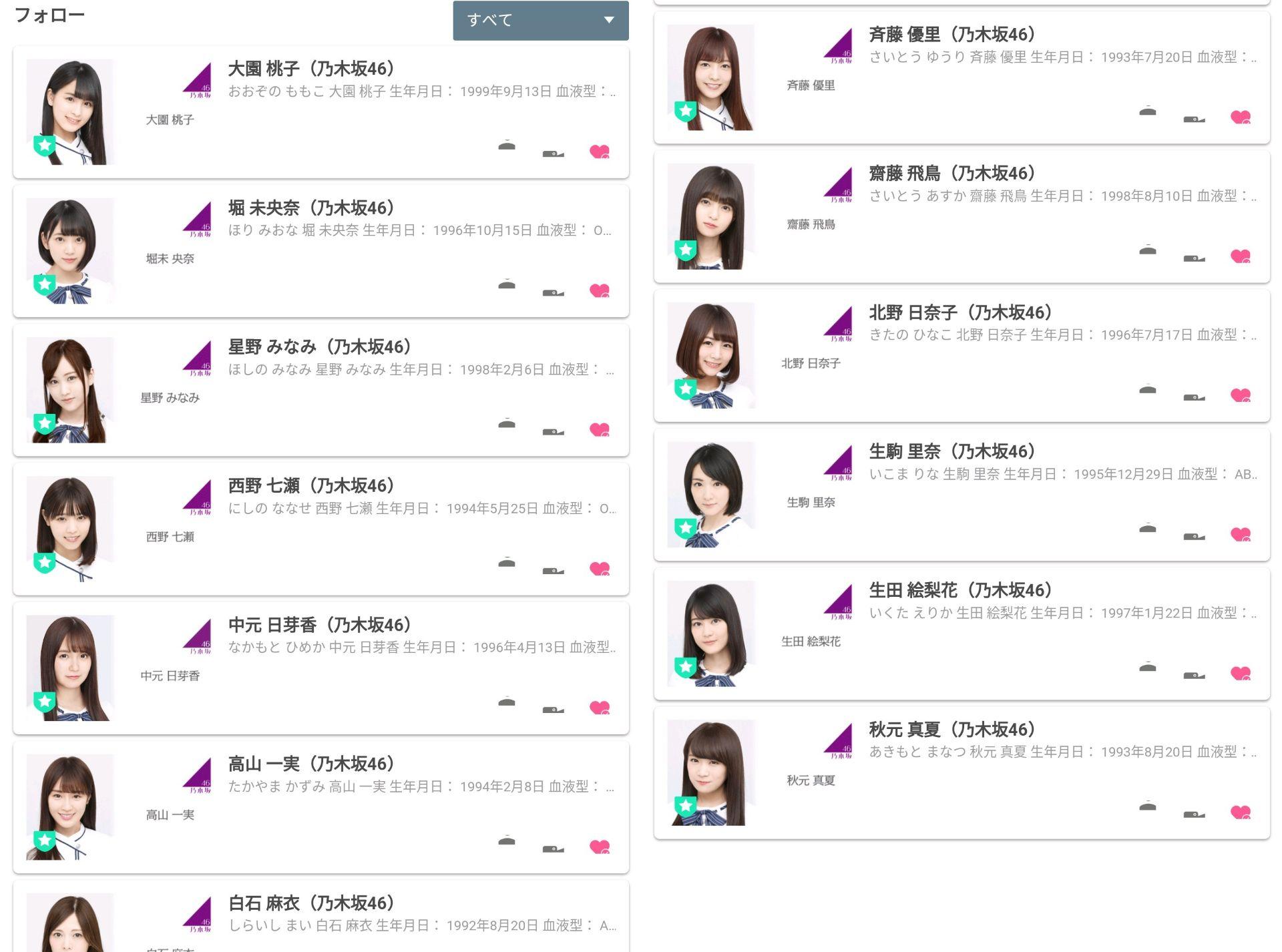Image resolution: width=1282 pixels, height=952 pixels.
Task: Open the すべて filter dropdown
Action: point(540,20)
